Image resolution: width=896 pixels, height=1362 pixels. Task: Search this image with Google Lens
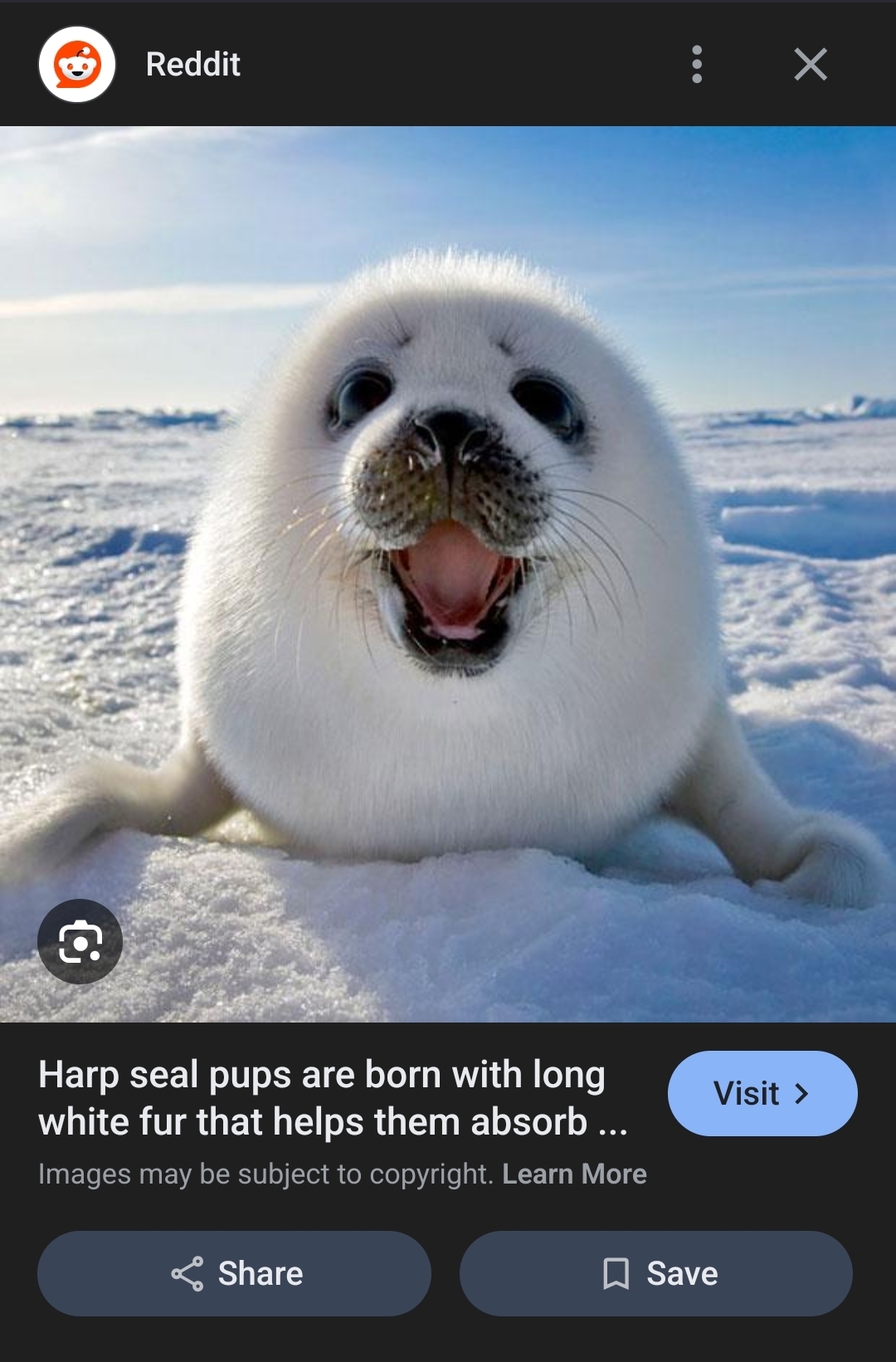click(80, 941)
